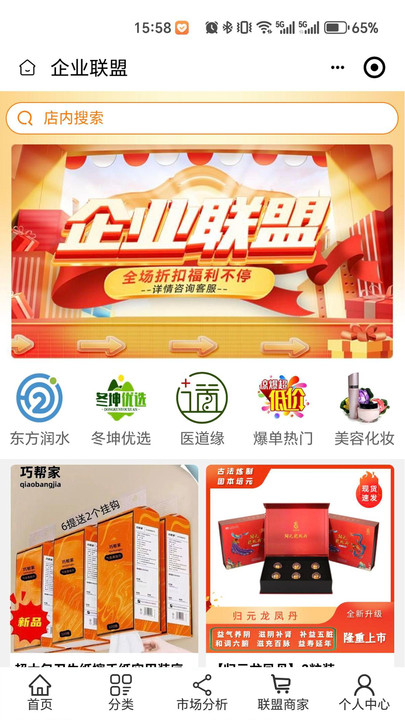
Task: Open the 医道缘 category
Action: point(202,409)
